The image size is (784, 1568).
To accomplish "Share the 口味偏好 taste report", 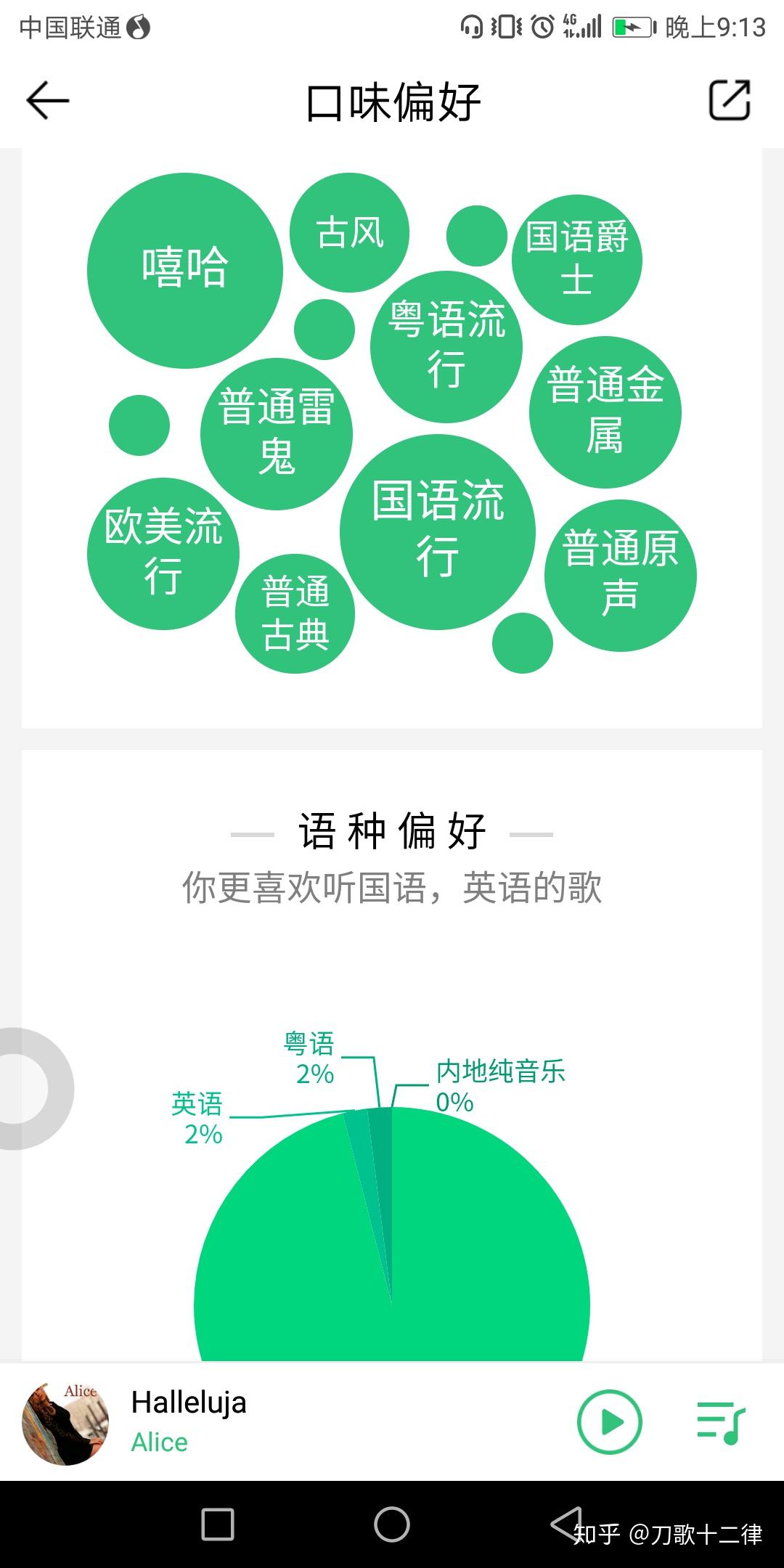I will click(729, 100).
